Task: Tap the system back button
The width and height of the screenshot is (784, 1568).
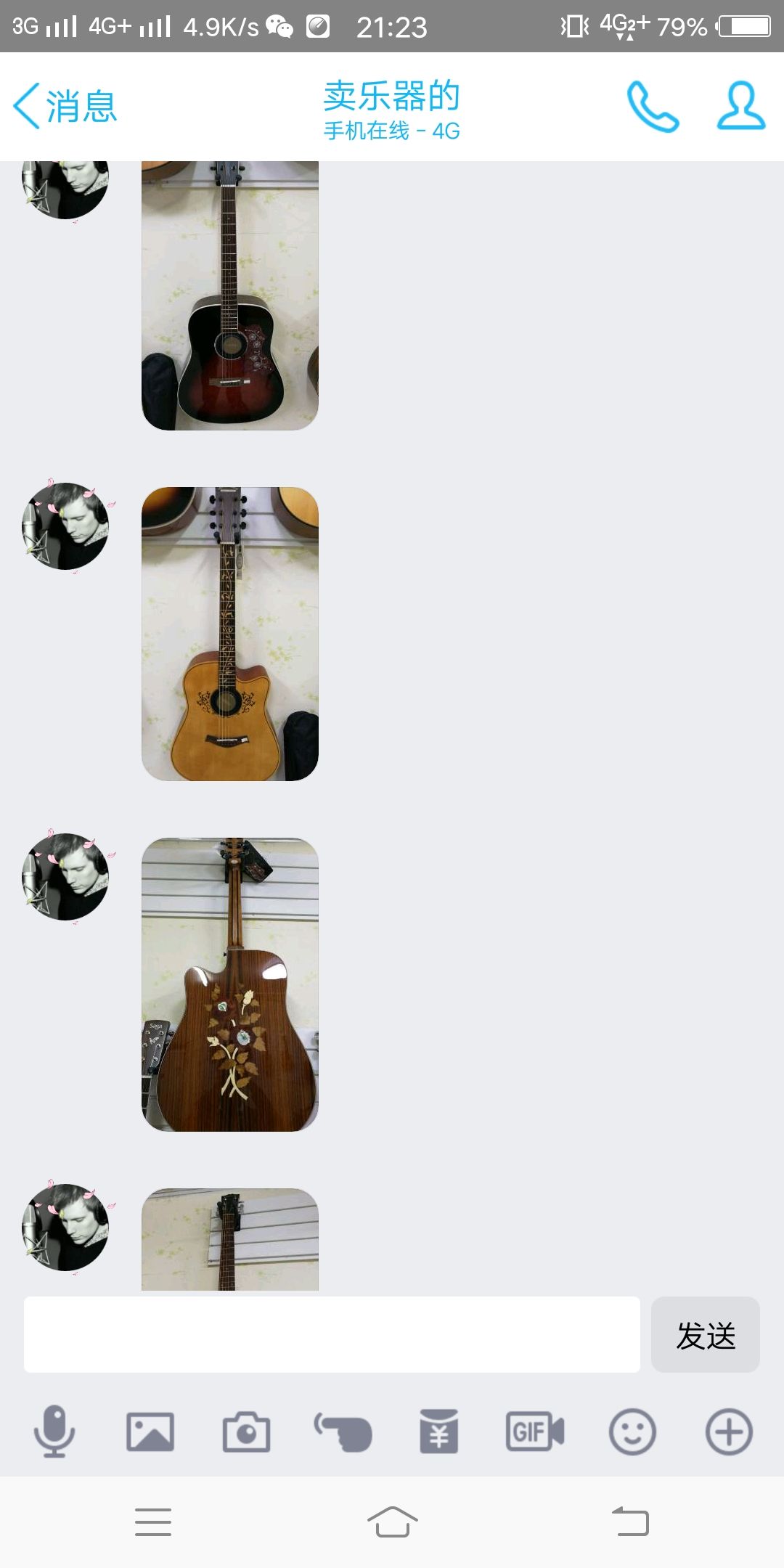Action: click(x=630, y=1522)
